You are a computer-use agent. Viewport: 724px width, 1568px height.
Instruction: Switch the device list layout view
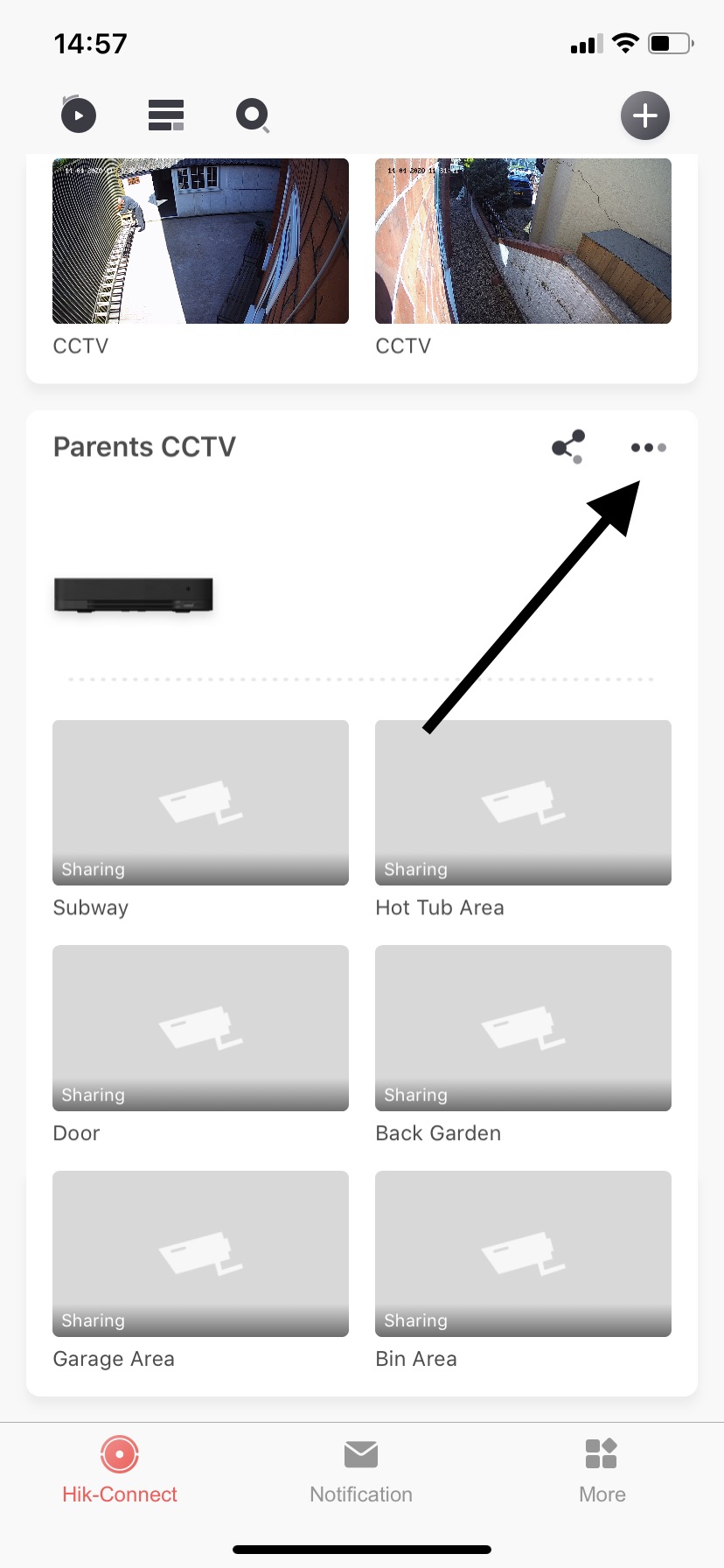(165, 115)
